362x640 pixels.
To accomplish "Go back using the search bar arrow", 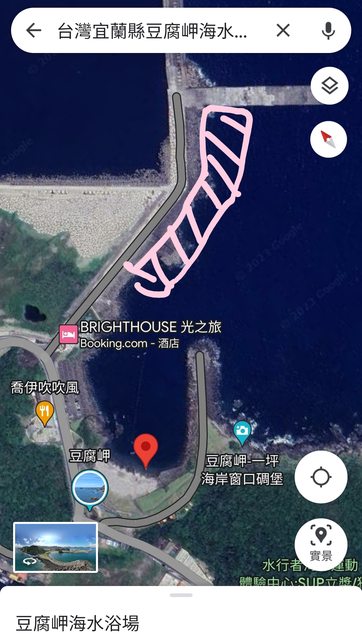I will coord(33,30).
